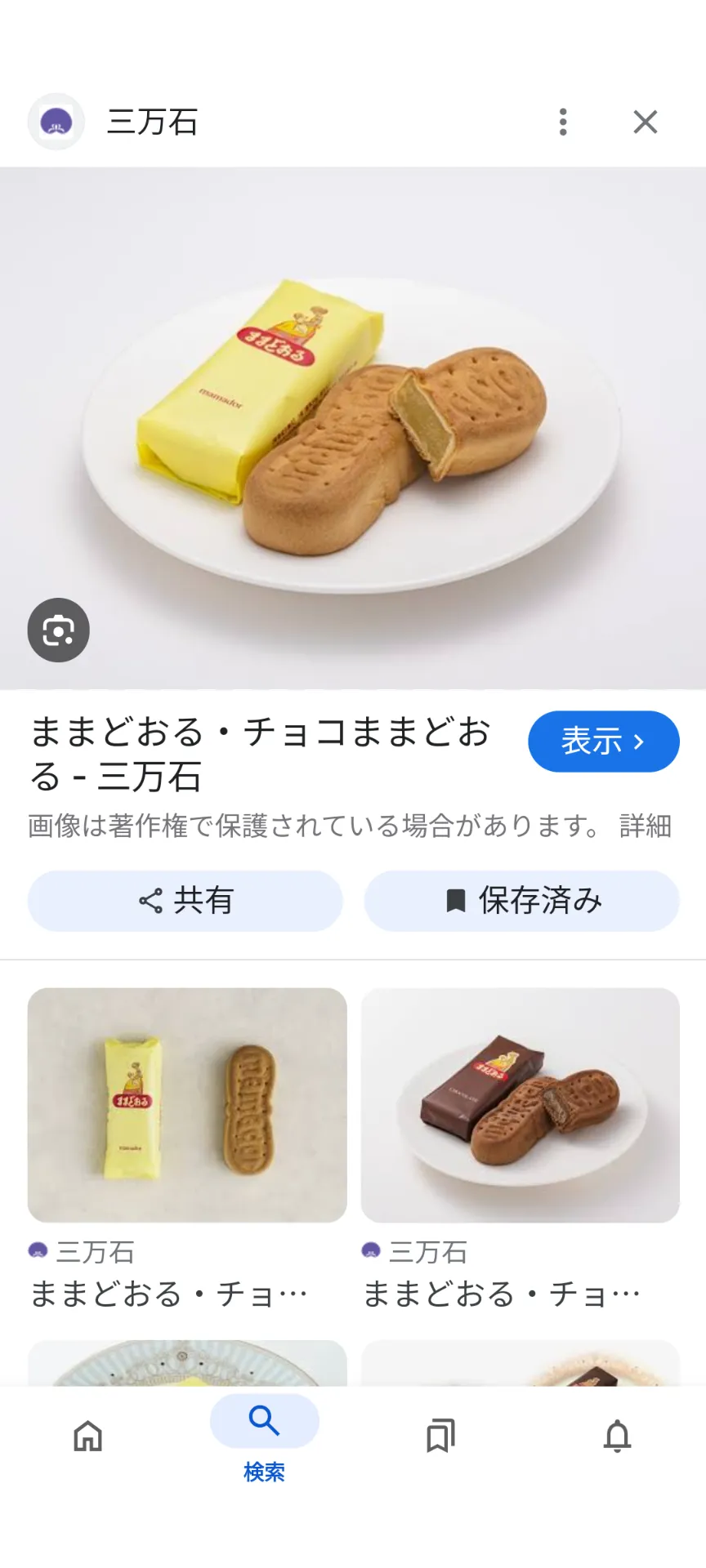The image size is (706, 1568).
Task: Open the three-dot overflow menu
Action: [563, 122]
